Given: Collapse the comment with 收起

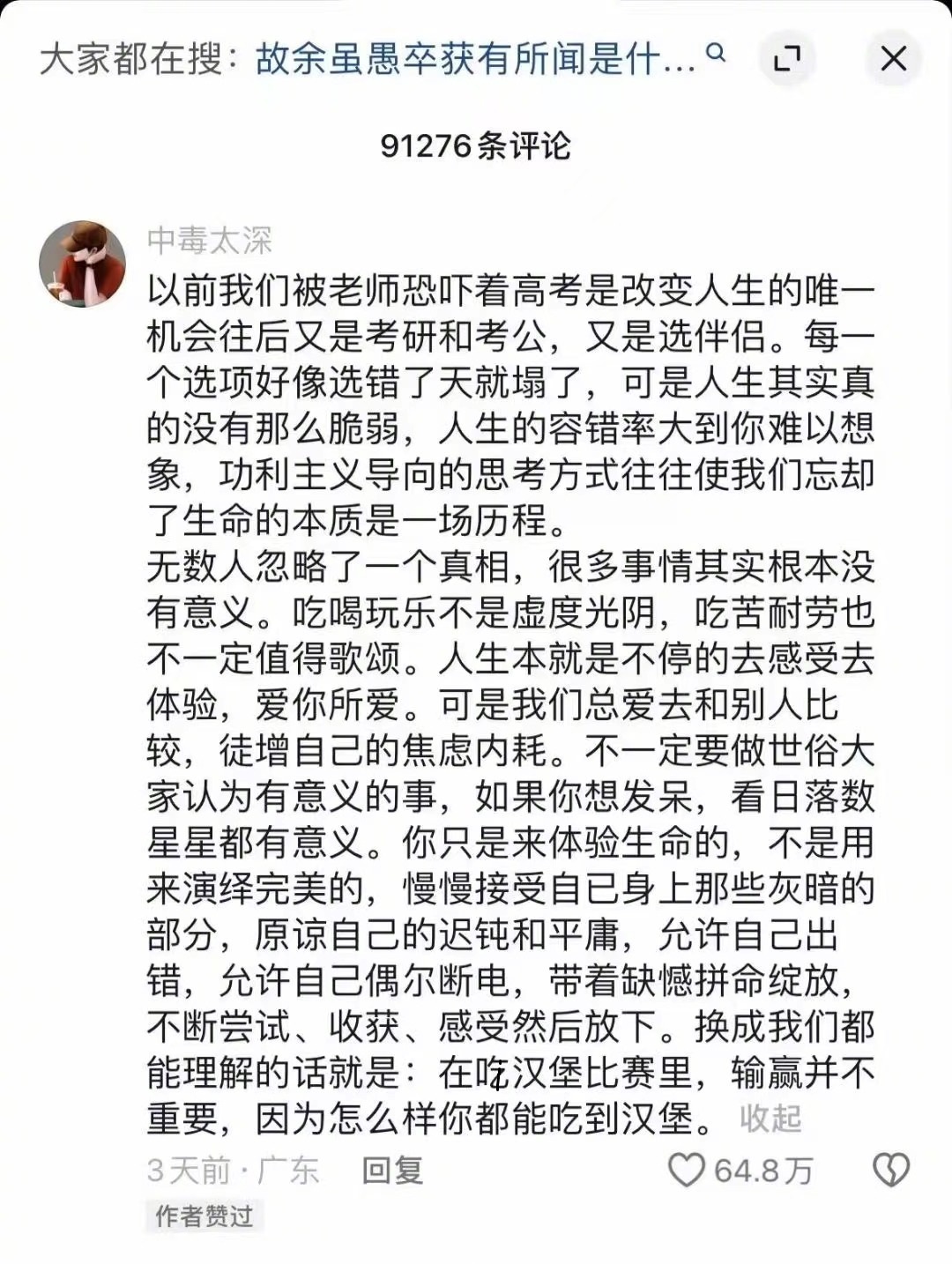Looking at the screenshot, I should [770, 1119].
